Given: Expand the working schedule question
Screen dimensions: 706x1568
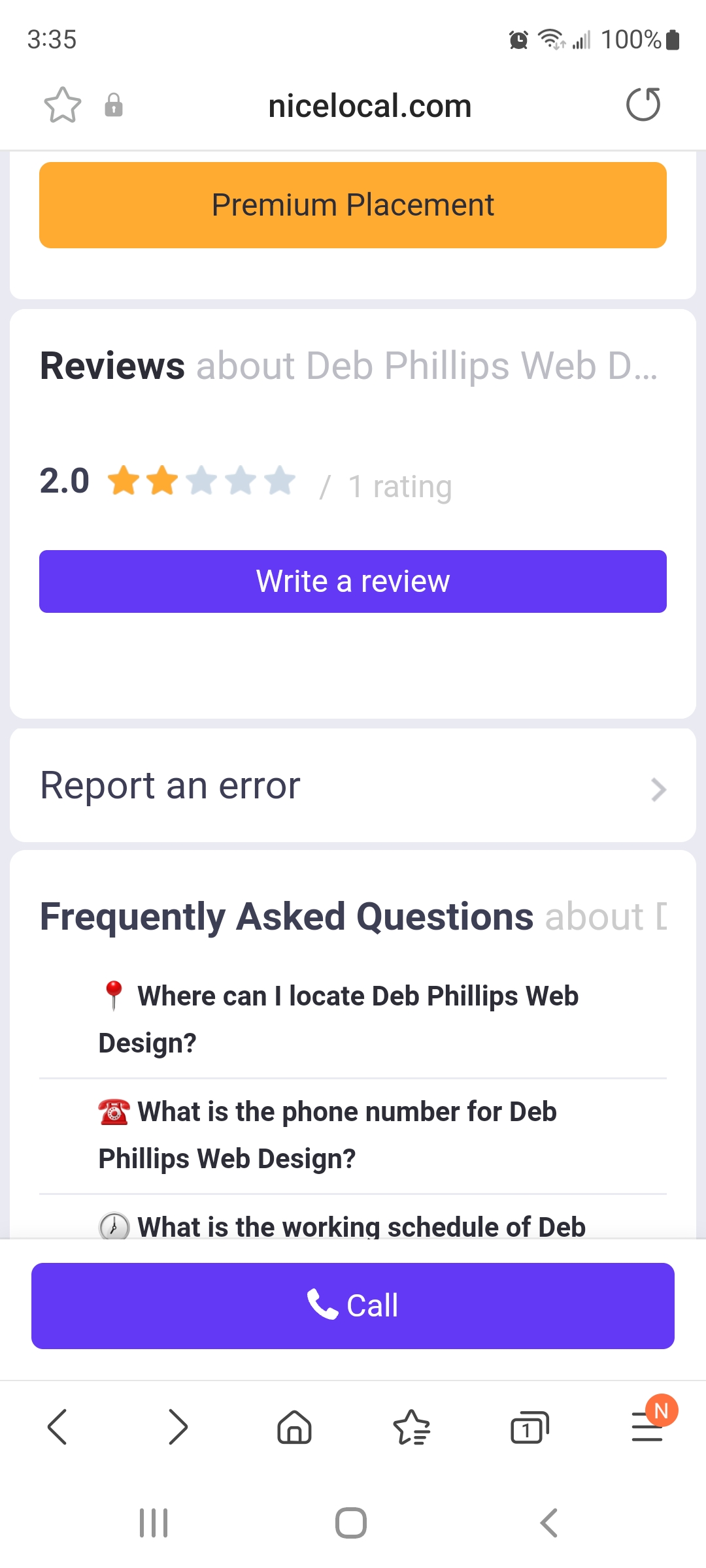Looking at the screenshot, I should (x=361, y=1226).
